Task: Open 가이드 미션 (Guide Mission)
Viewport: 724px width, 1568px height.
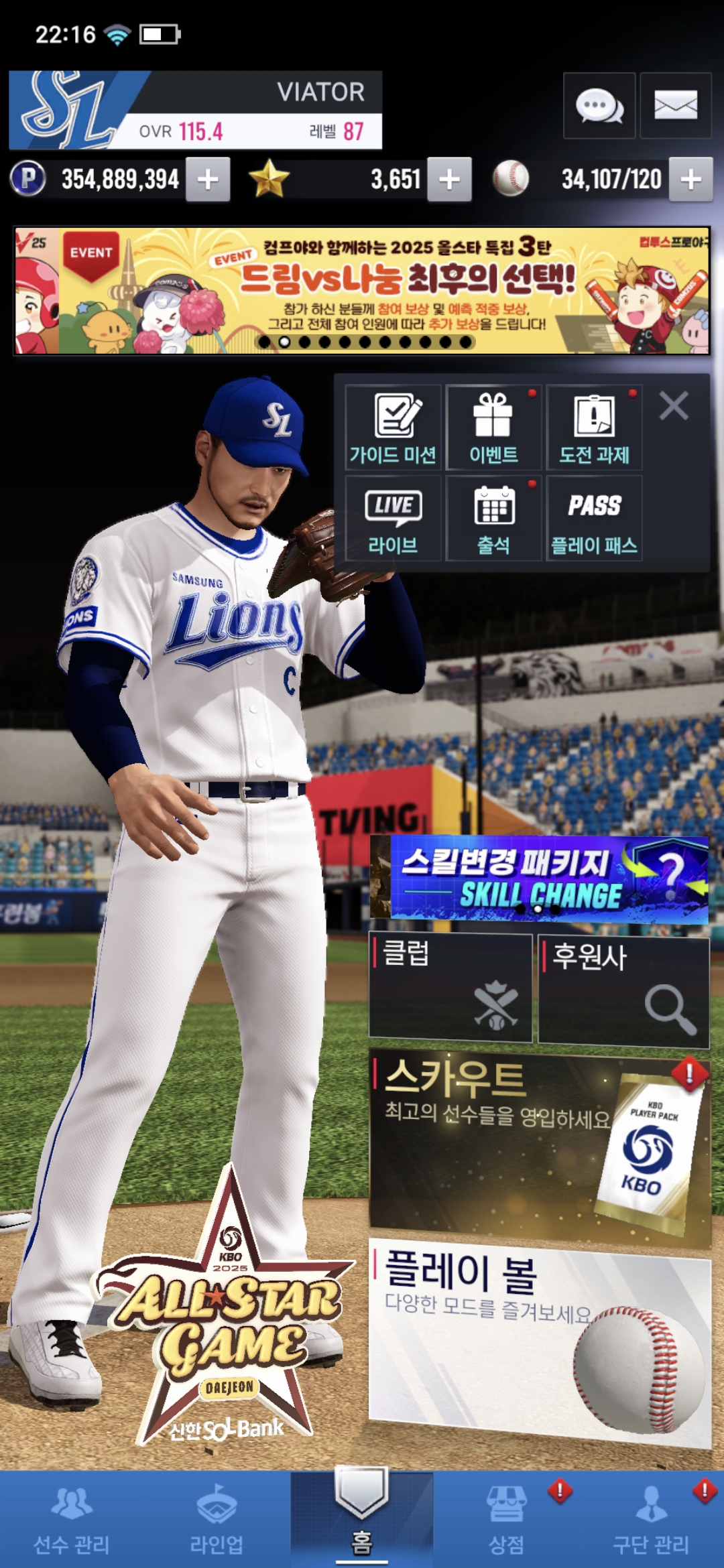Action: pyautogui.click(x=393, y=428)
